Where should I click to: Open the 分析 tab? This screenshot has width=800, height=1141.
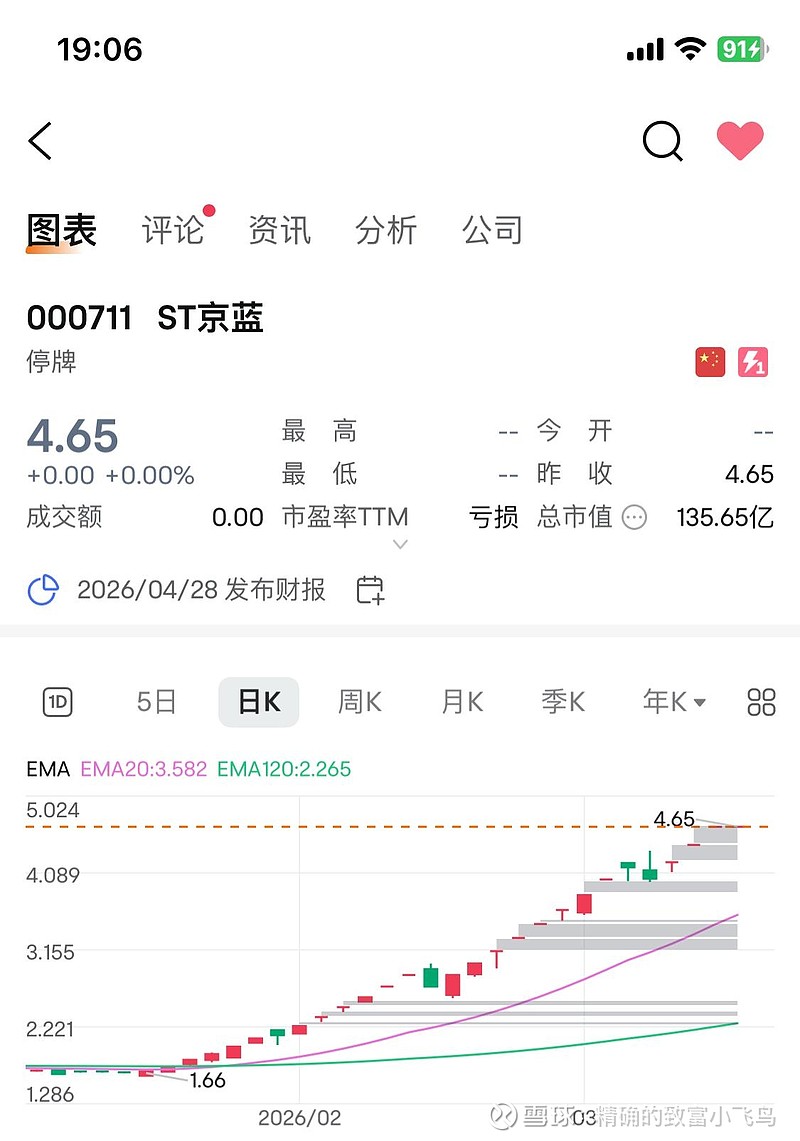click(x=386, y=230)
